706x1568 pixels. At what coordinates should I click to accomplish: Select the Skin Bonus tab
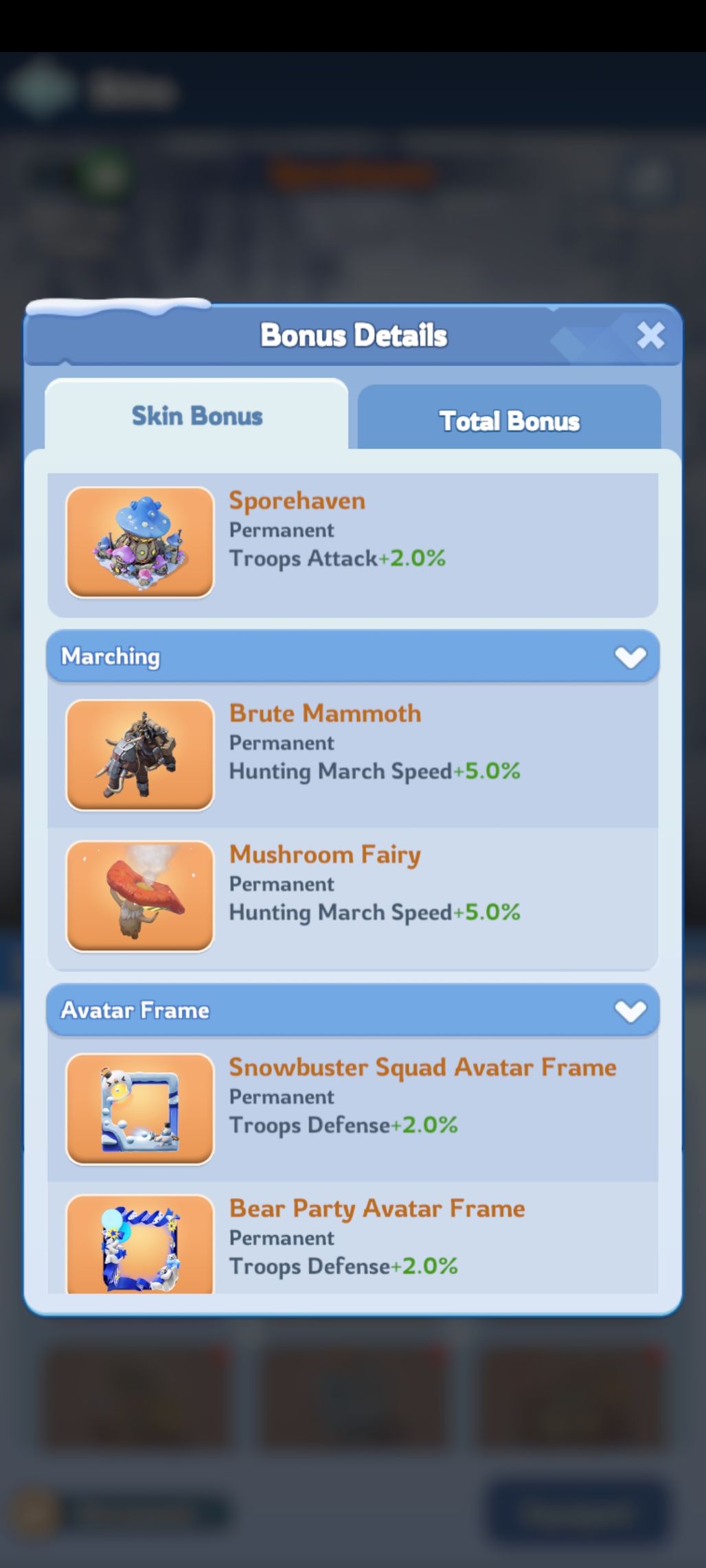(196, 415)
